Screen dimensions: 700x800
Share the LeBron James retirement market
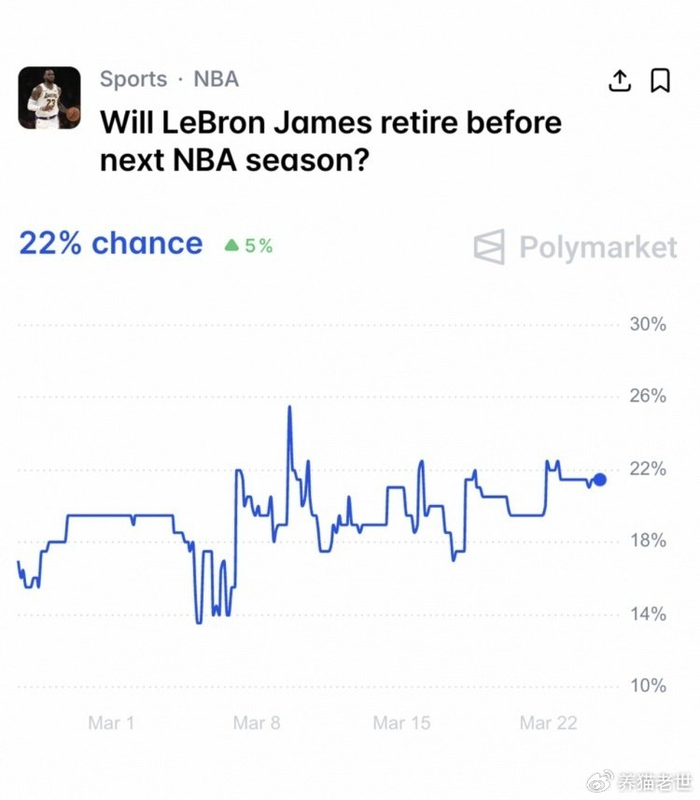(620, 81)
